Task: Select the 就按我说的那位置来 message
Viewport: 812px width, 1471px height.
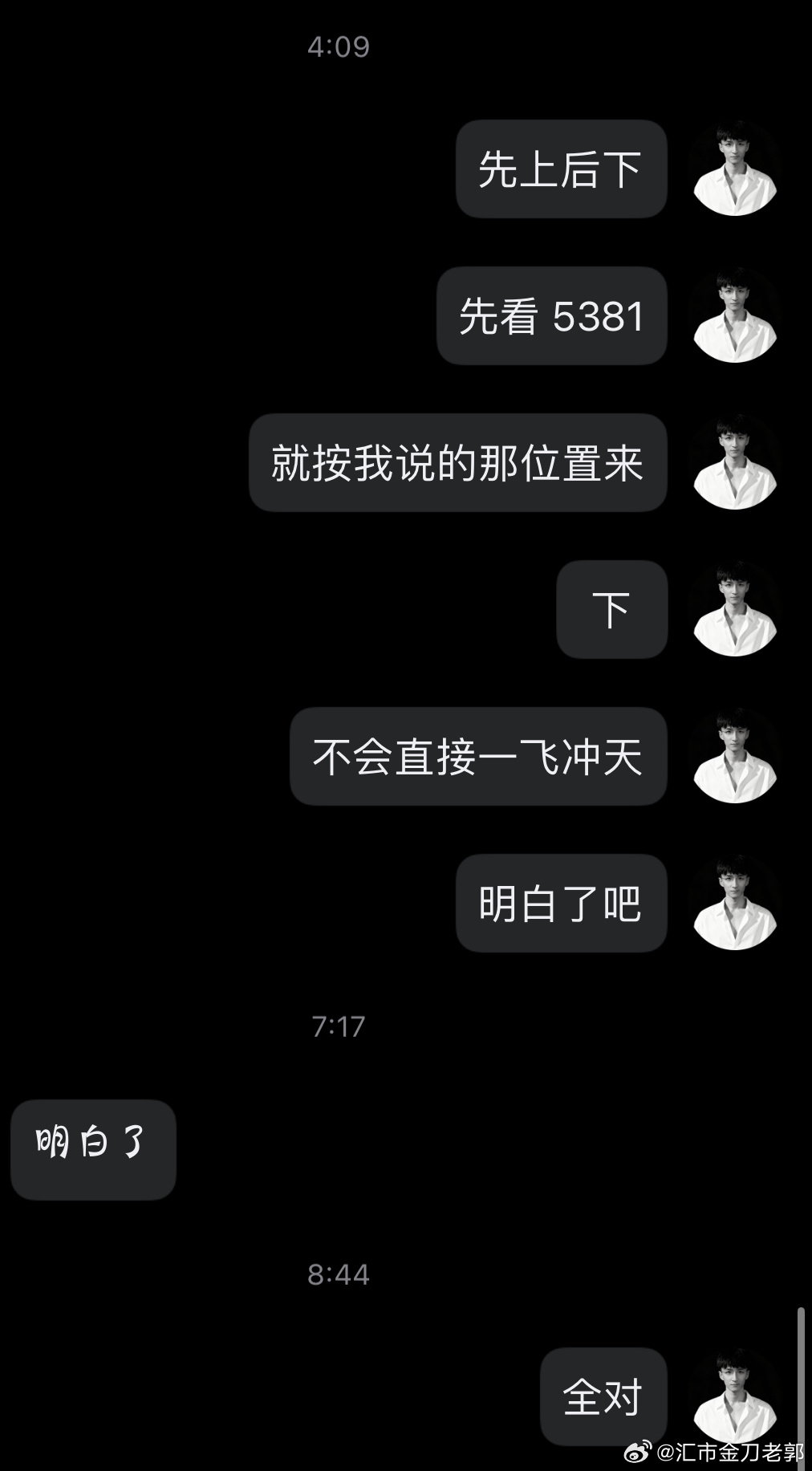Action: tap(459, 464)
